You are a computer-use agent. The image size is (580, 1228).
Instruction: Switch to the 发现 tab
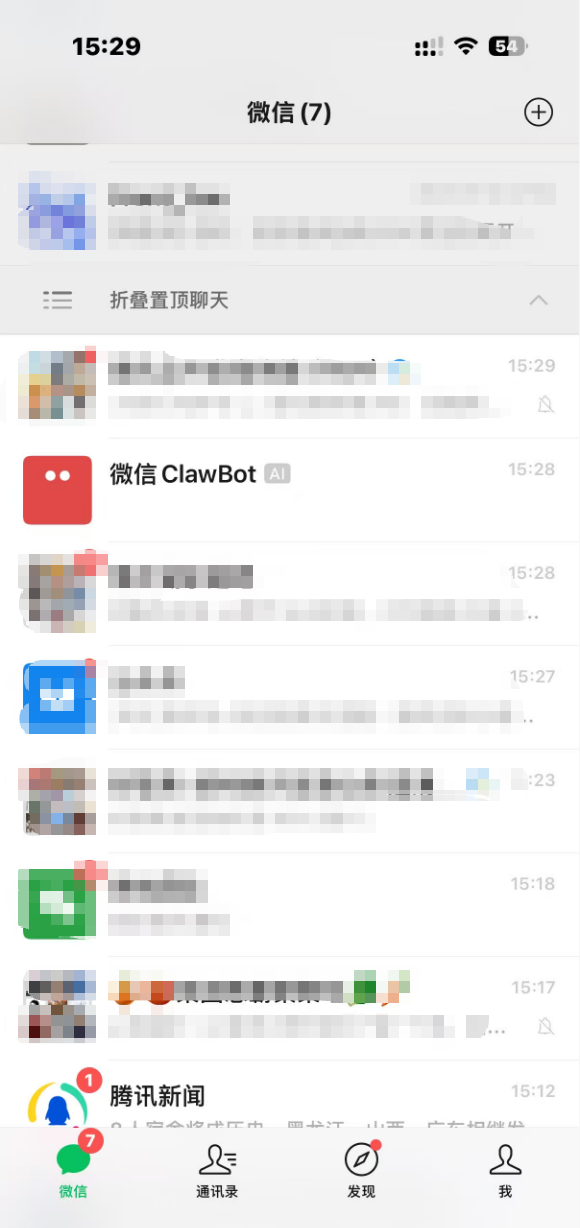361,1171
